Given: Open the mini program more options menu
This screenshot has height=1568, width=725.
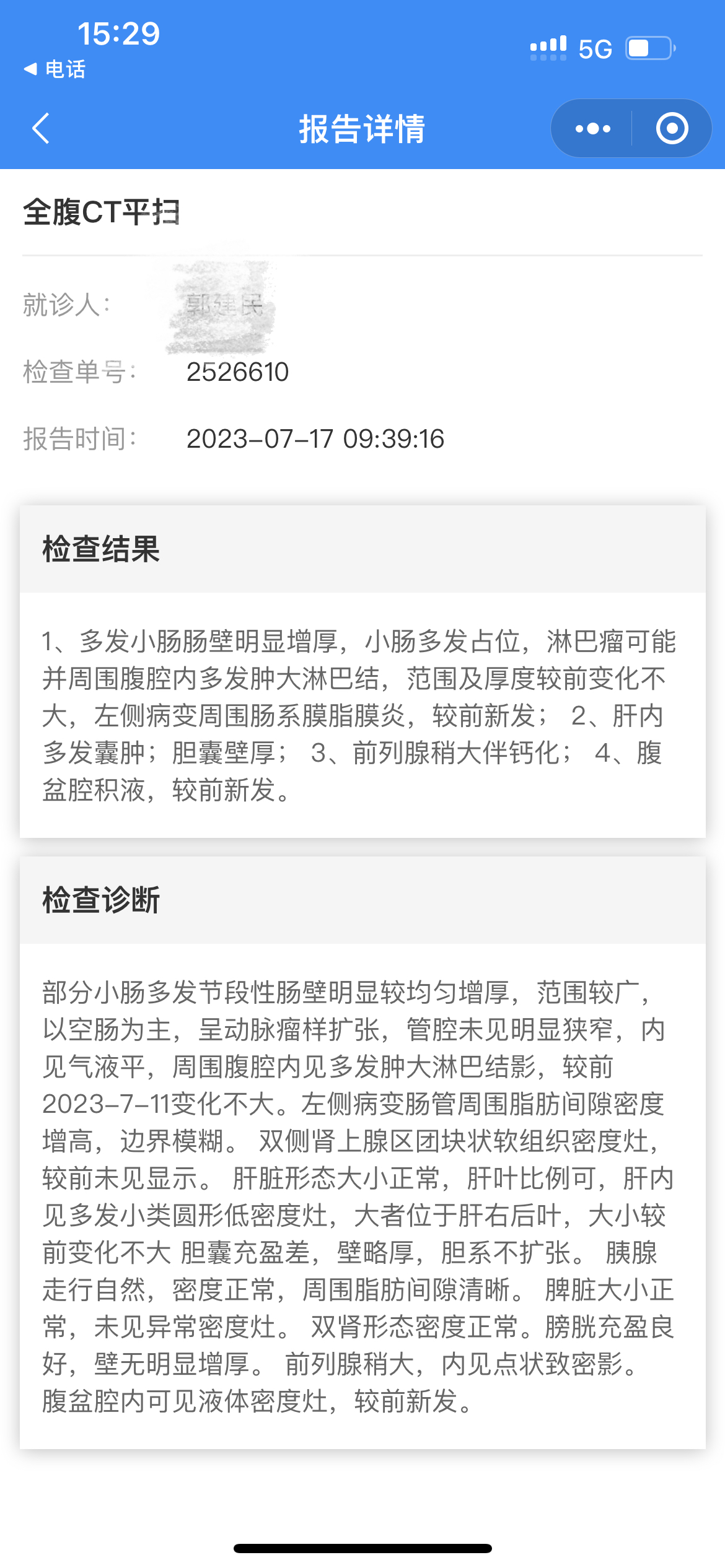Looking at the screenshot, I should point(592,129).
